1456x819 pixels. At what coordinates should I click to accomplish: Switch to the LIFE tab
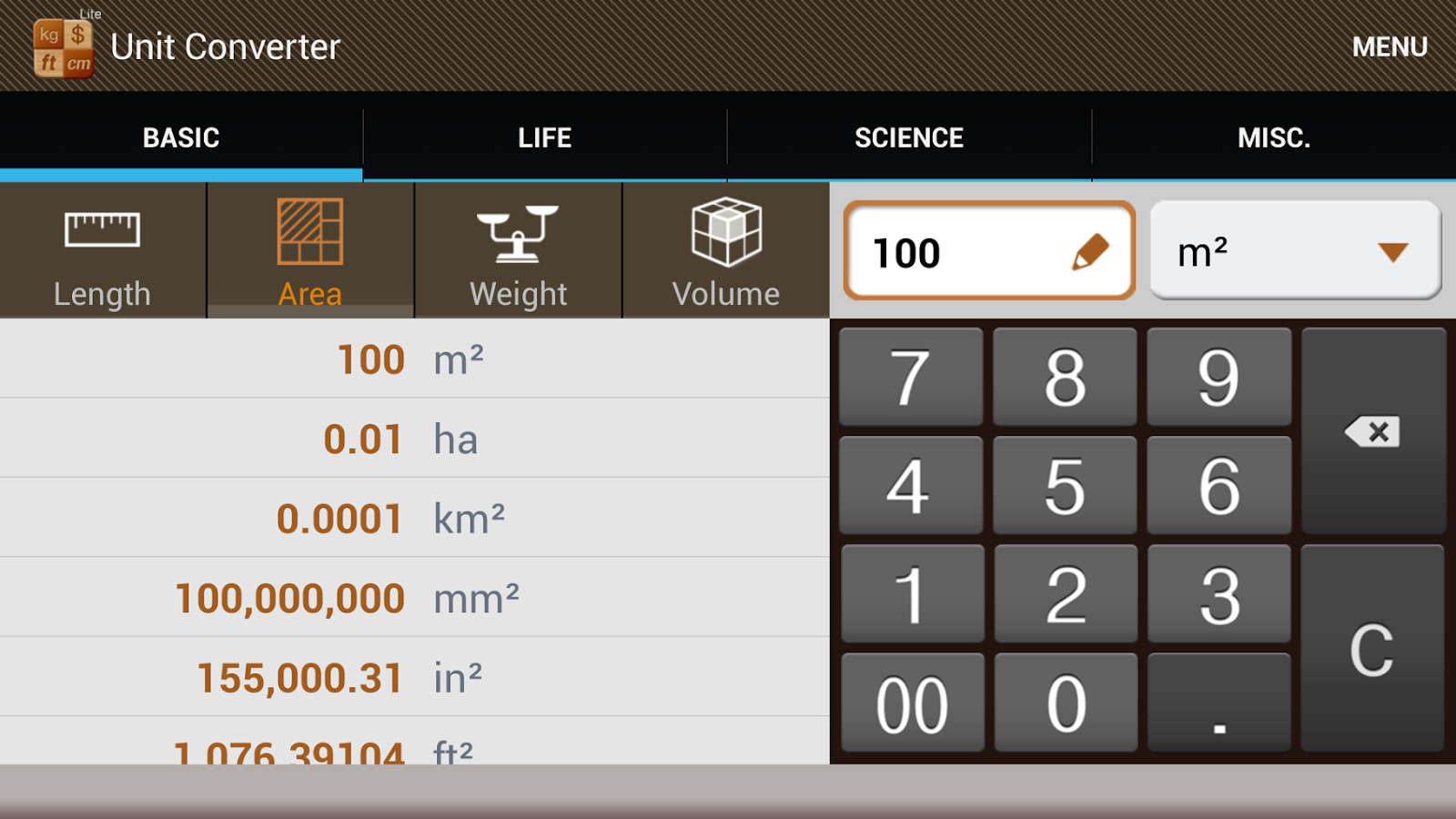coord(544,137)
